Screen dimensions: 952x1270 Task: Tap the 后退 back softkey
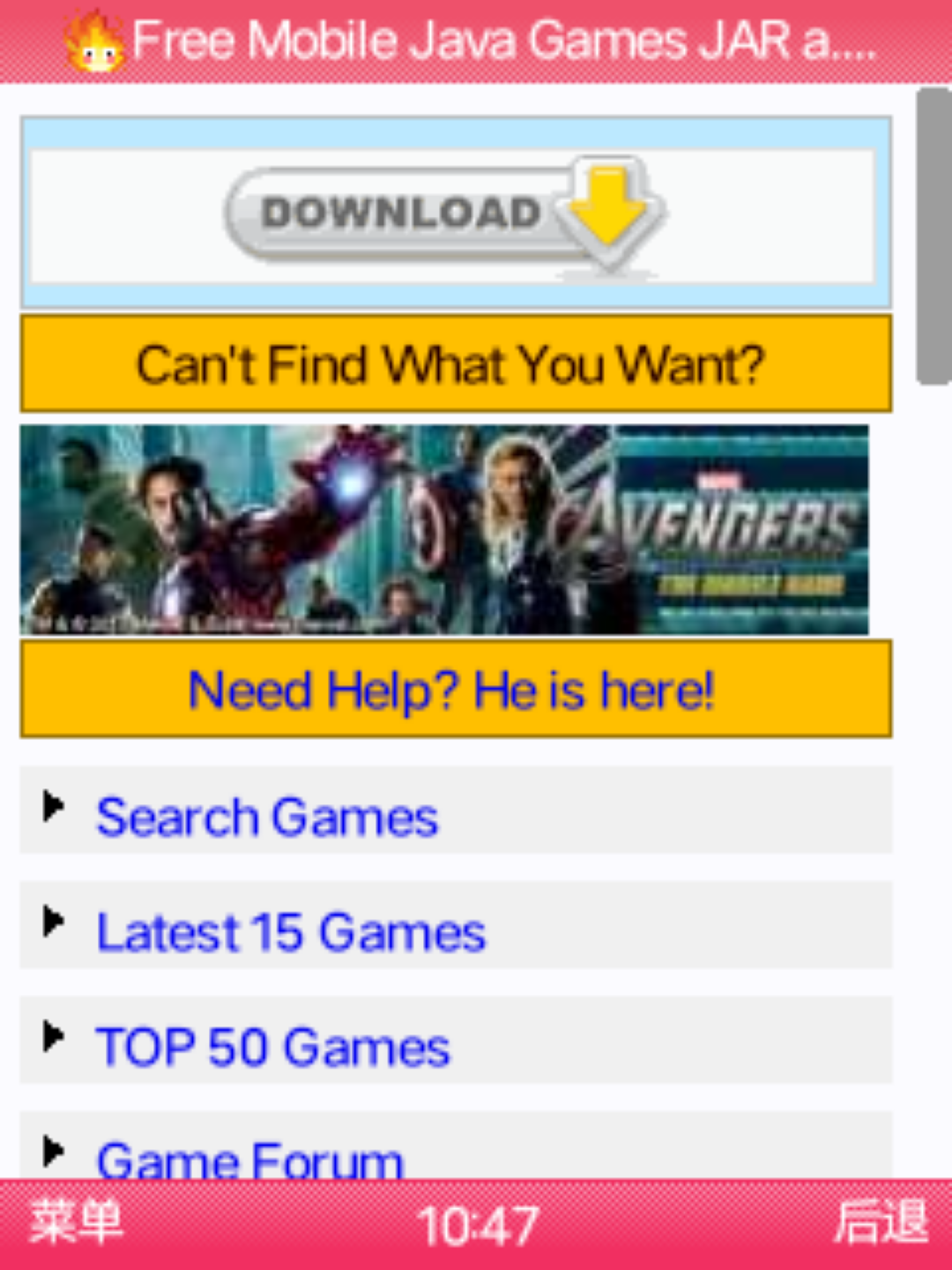point(880,1224)
